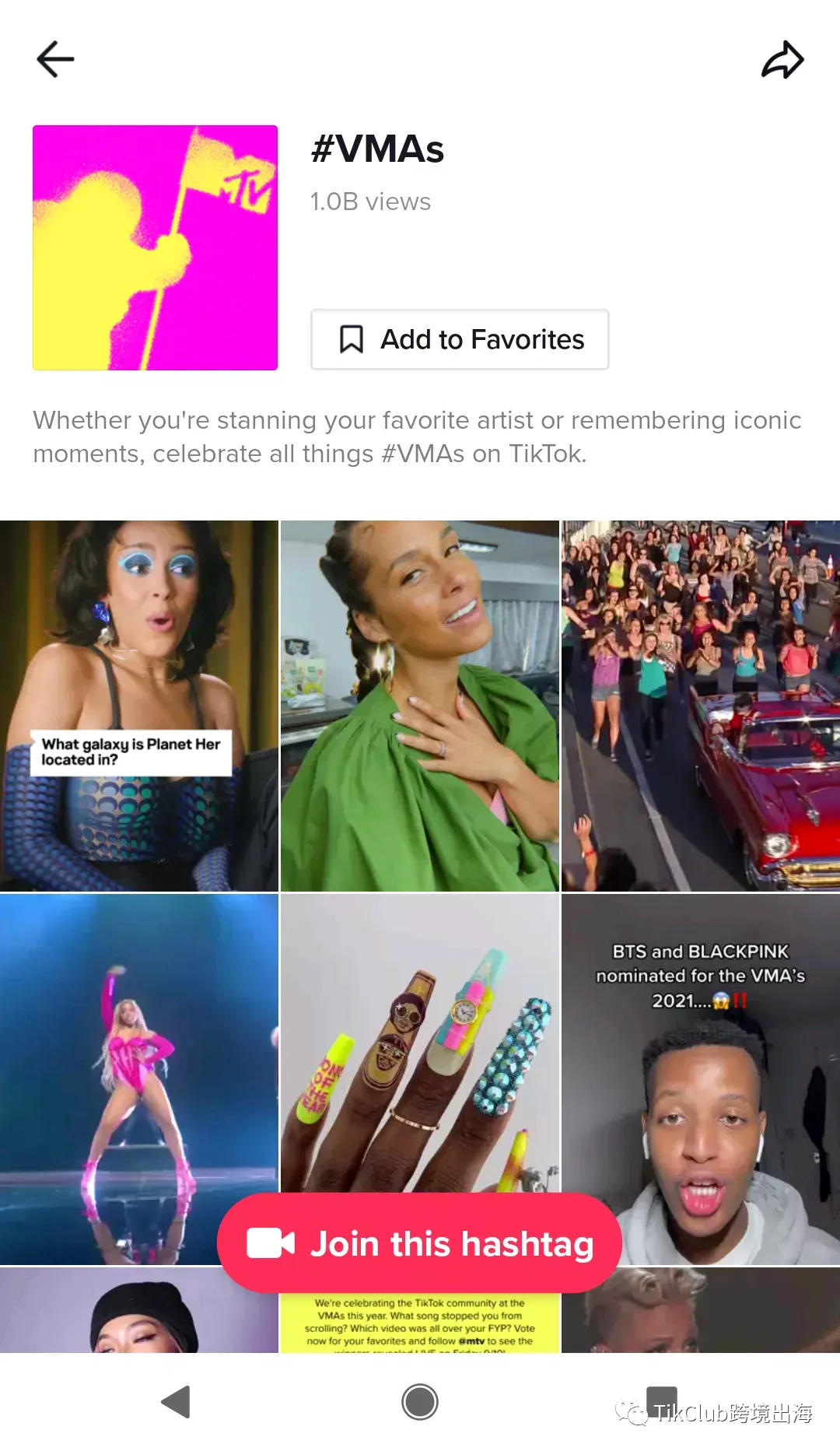Play the video of woman in green
This screenshot has height=1451, width=840.
[x=419, y=705]
